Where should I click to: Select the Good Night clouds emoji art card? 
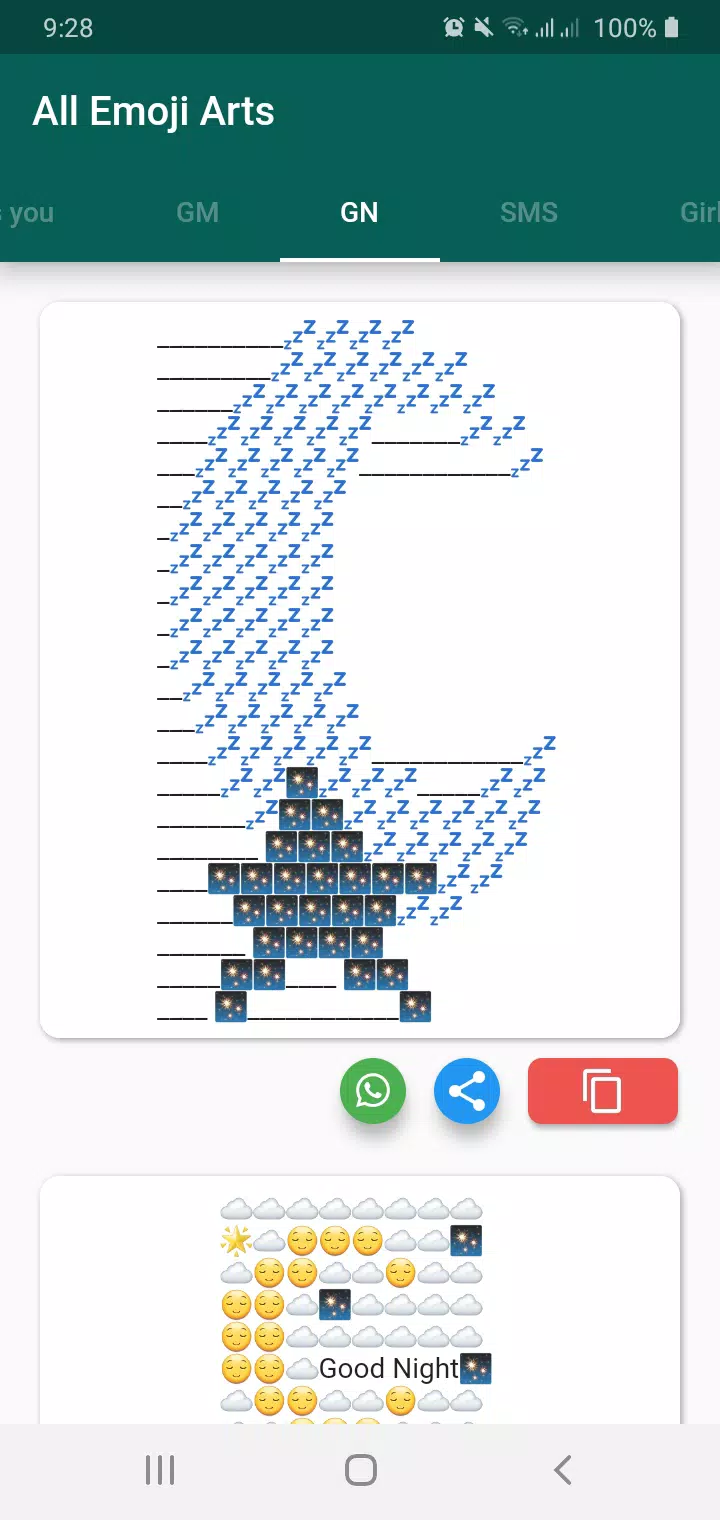point(360,1300)
